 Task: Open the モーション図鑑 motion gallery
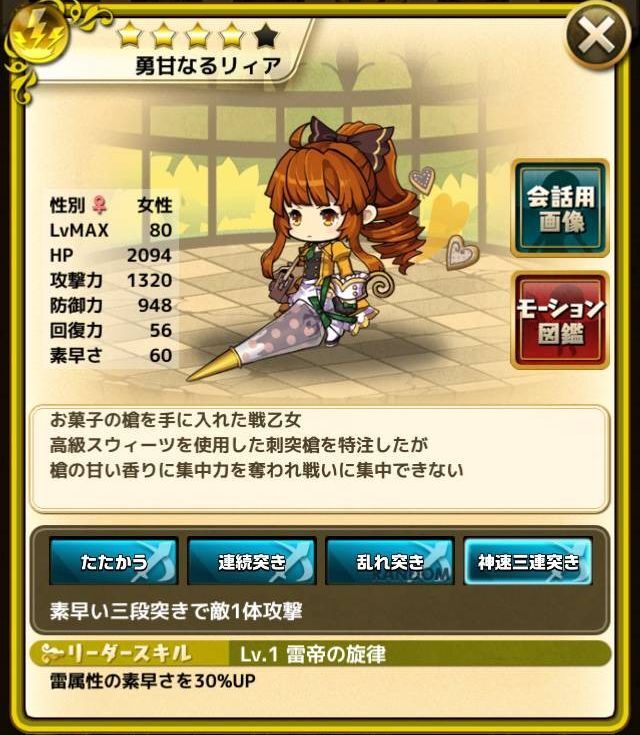coord(560,319)
